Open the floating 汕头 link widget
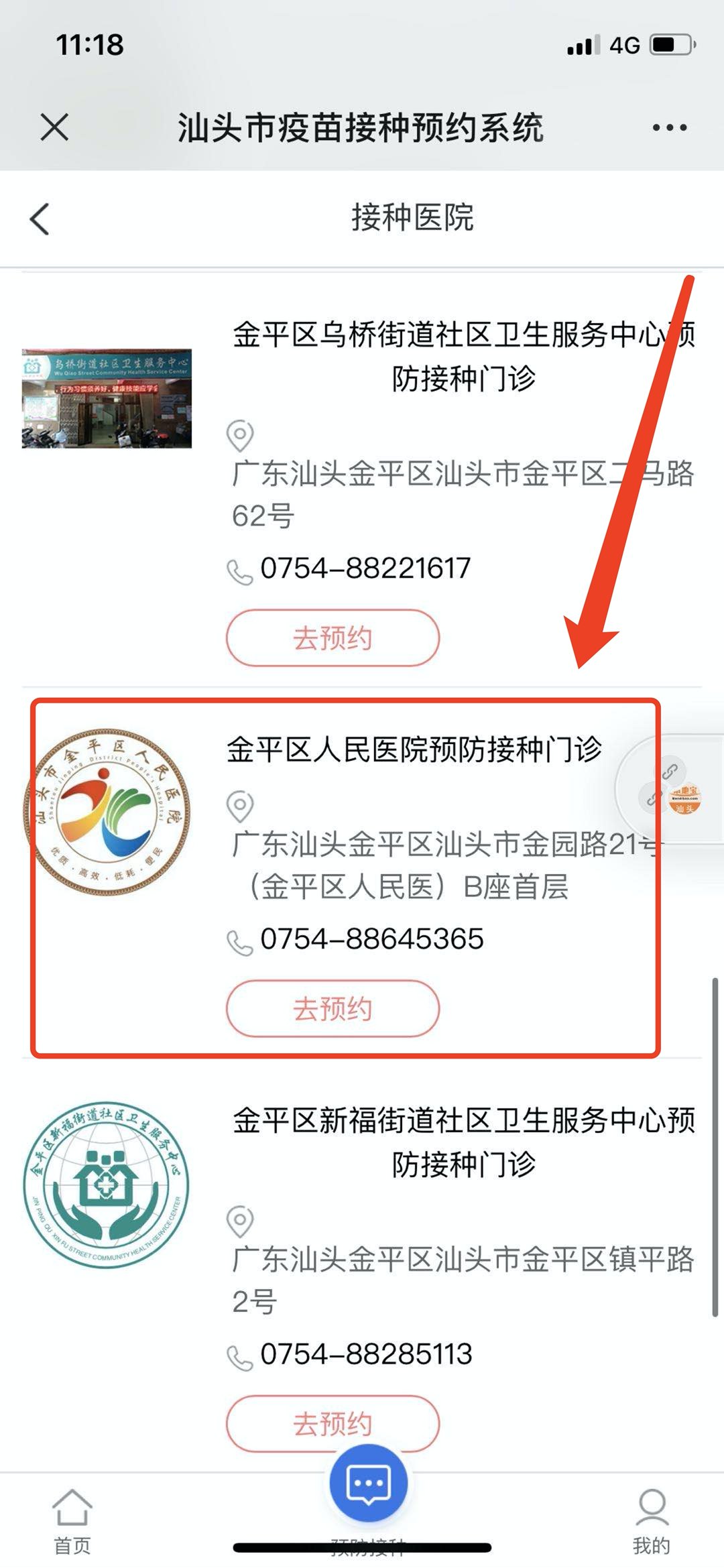 tap(683, 798)
